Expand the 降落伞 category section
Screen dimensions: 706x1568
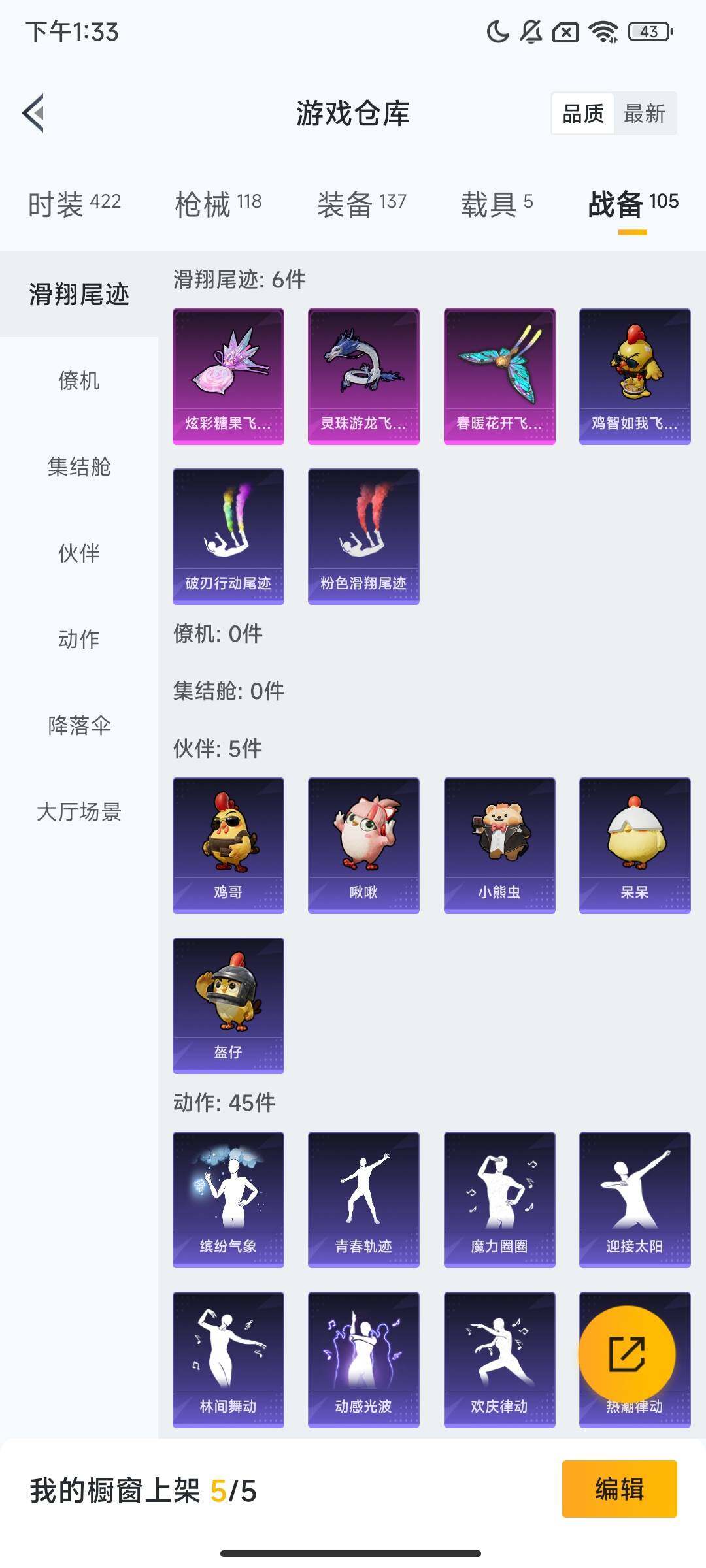[78, 726]
